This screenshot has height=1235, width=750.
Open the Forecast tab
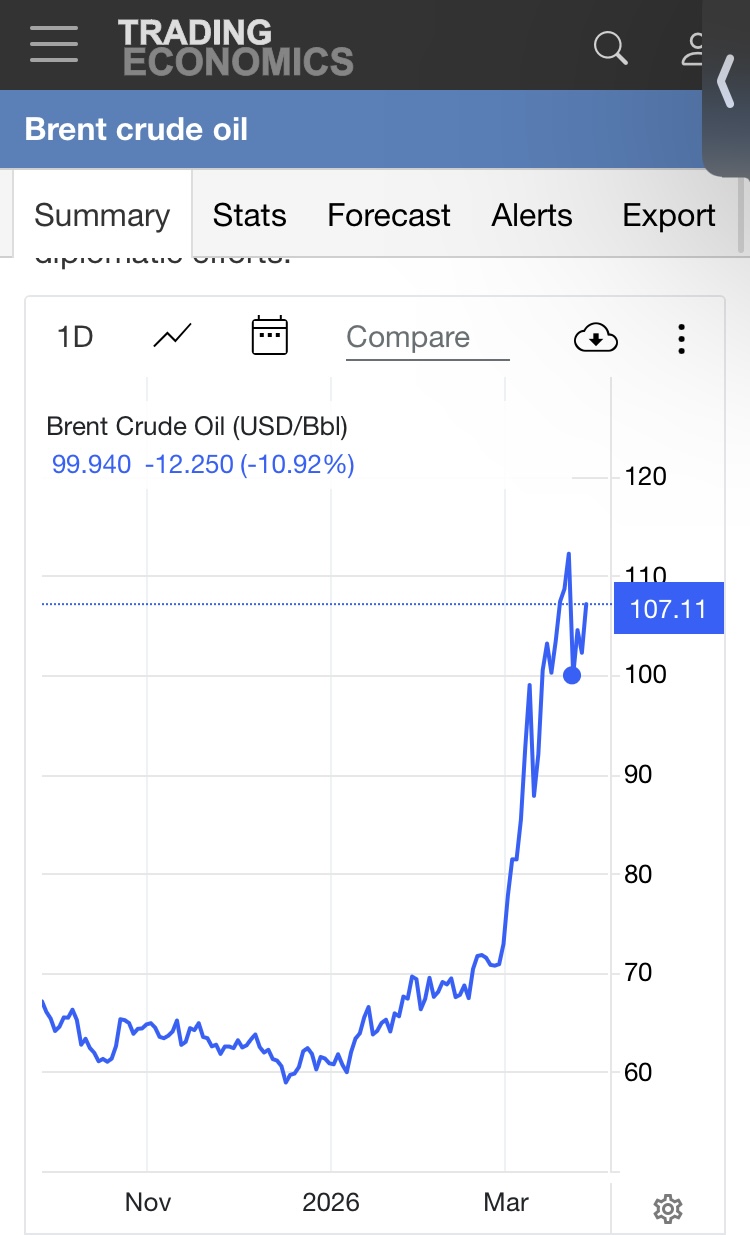click(x=389, y=215)
